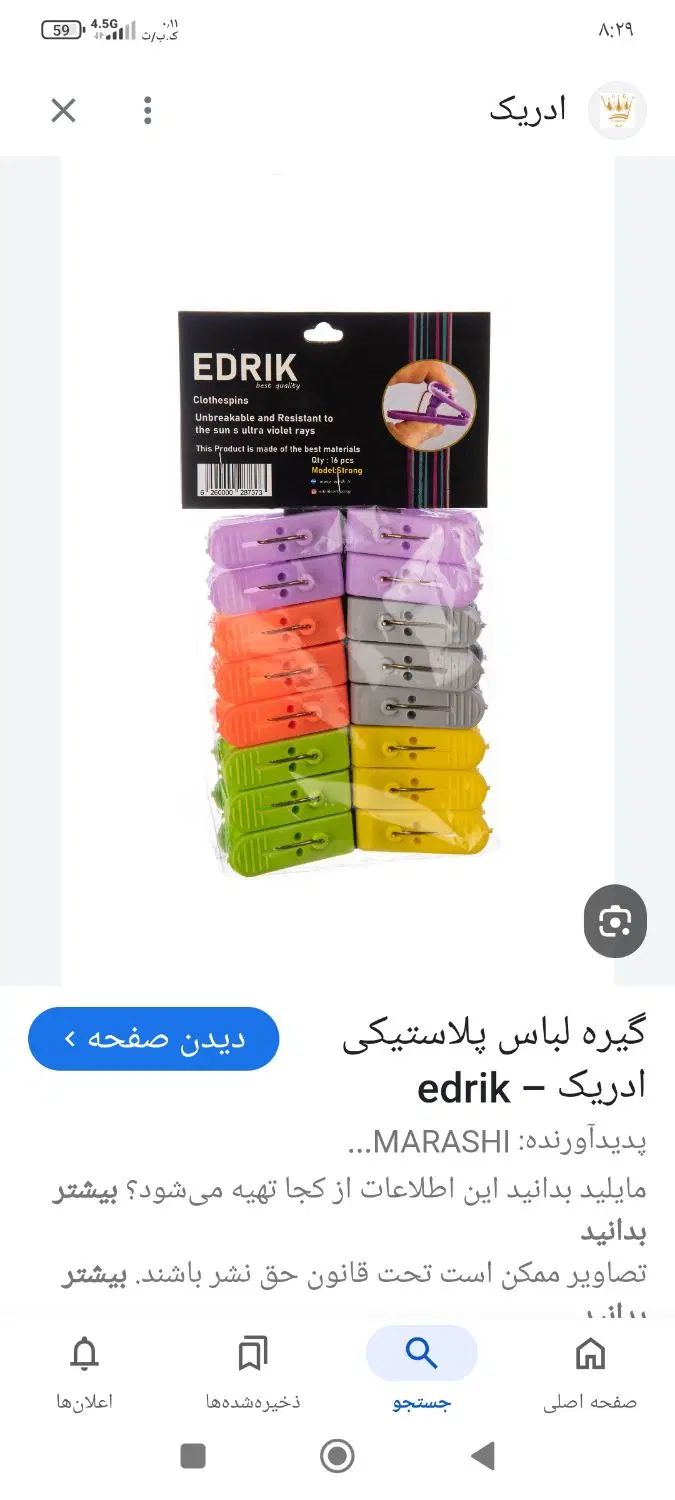Open the clothespins product image

pyautogui.click(x=337, y=590)
